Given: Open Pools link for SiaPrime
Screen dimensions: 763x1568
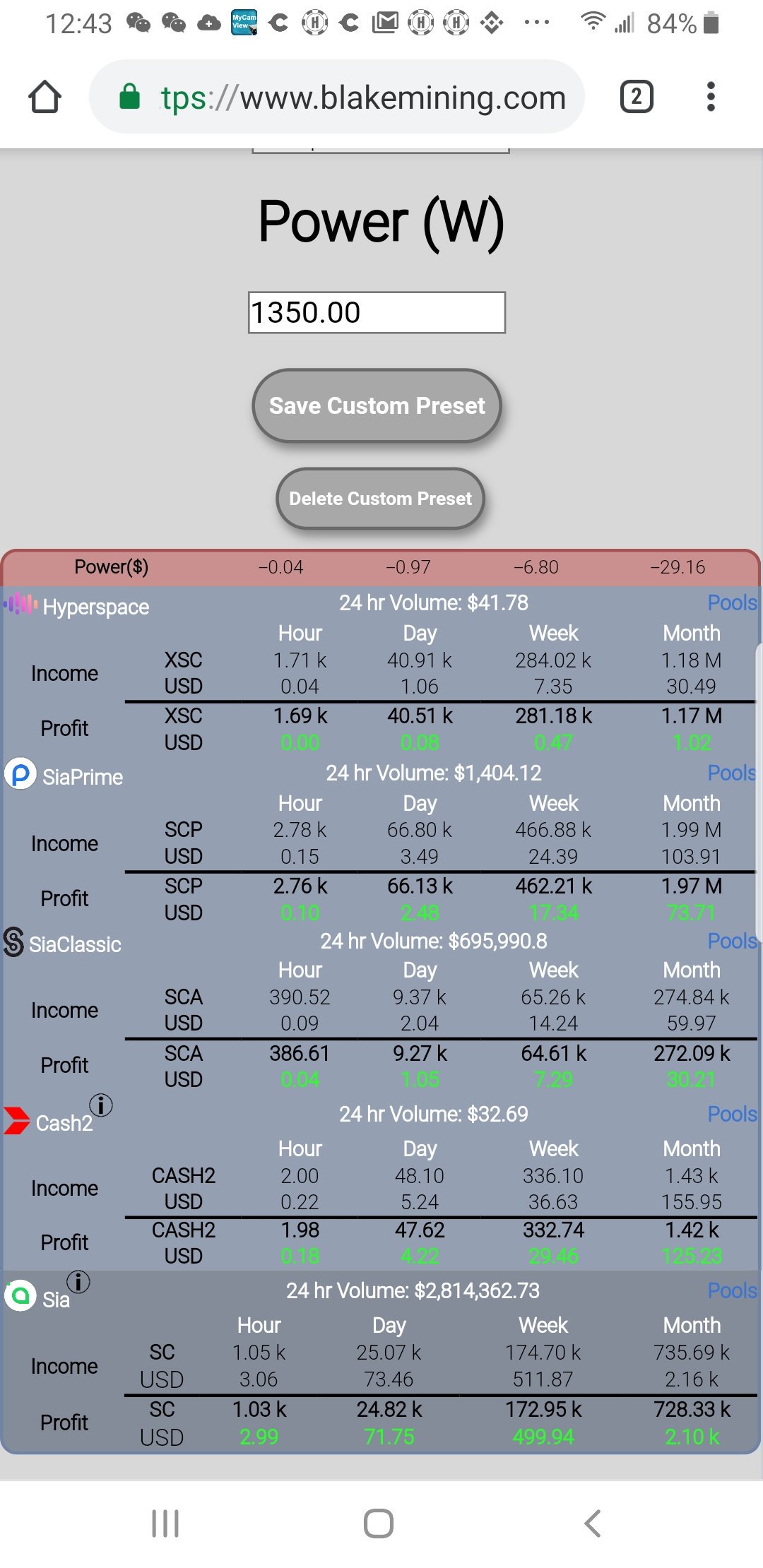Looking at the screenshot, I should pos(732,773).
